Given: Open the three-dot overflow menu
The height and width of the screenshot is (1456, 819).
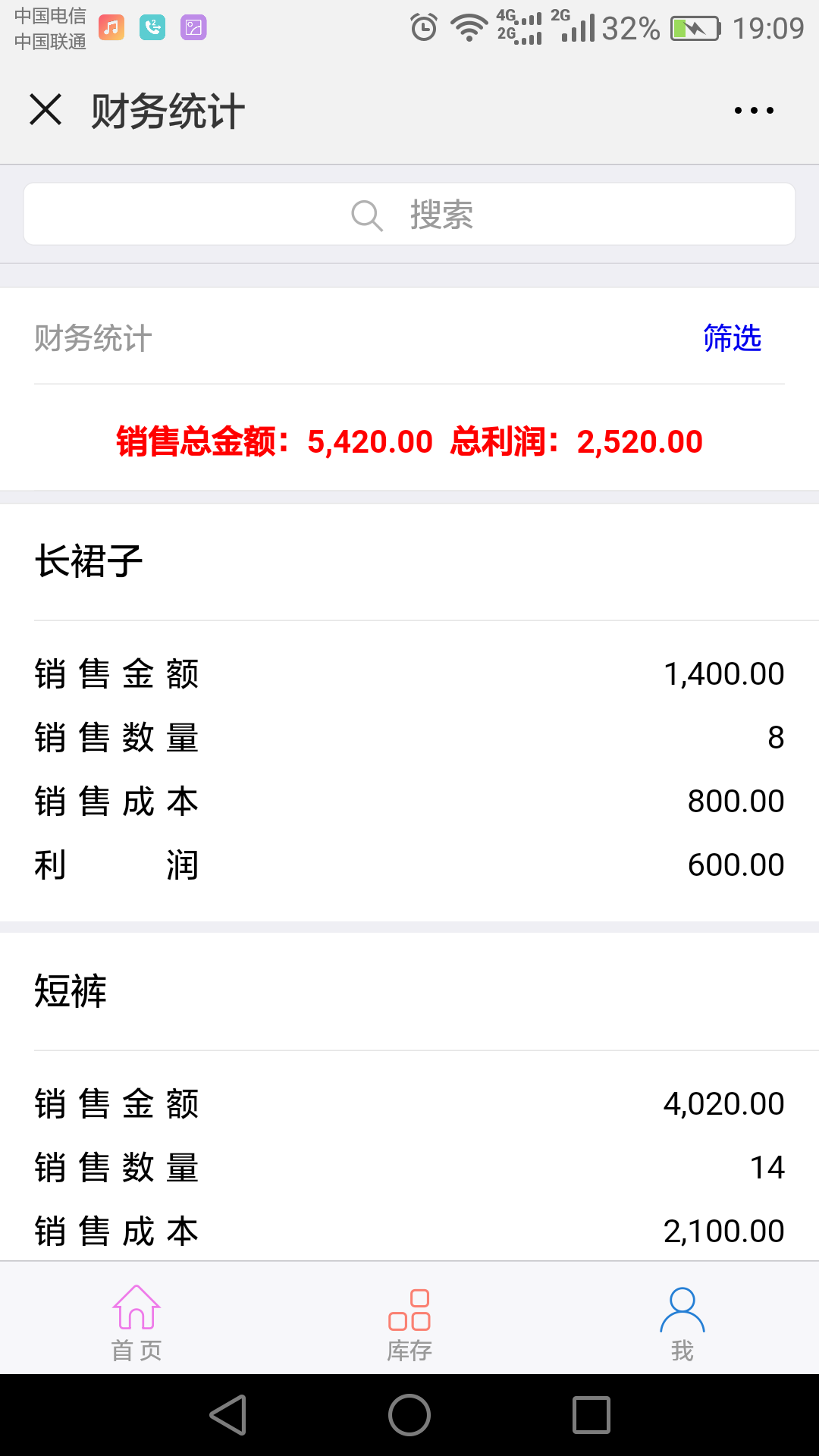Looking at the screenshot, I should 754,111.
